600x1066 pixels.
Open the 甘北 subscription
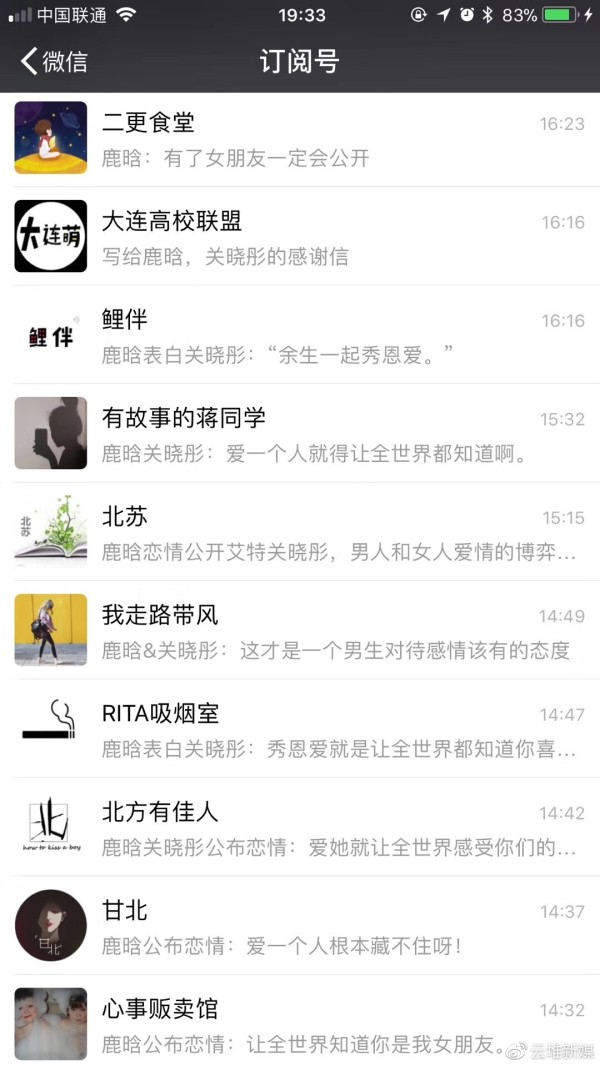pyautogui.click(x=300, y=925)
